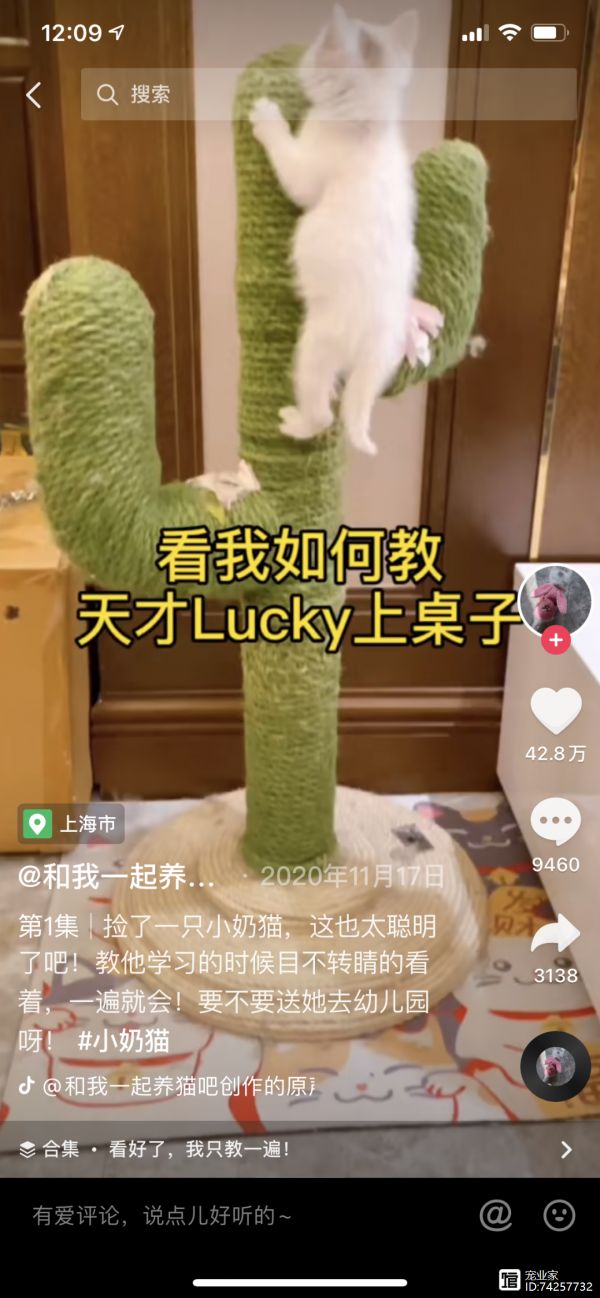The width and height of the screenshot is (600, 1298).
Task: Open the emoji picker in the comment bar
Action: coord(559,1215)
